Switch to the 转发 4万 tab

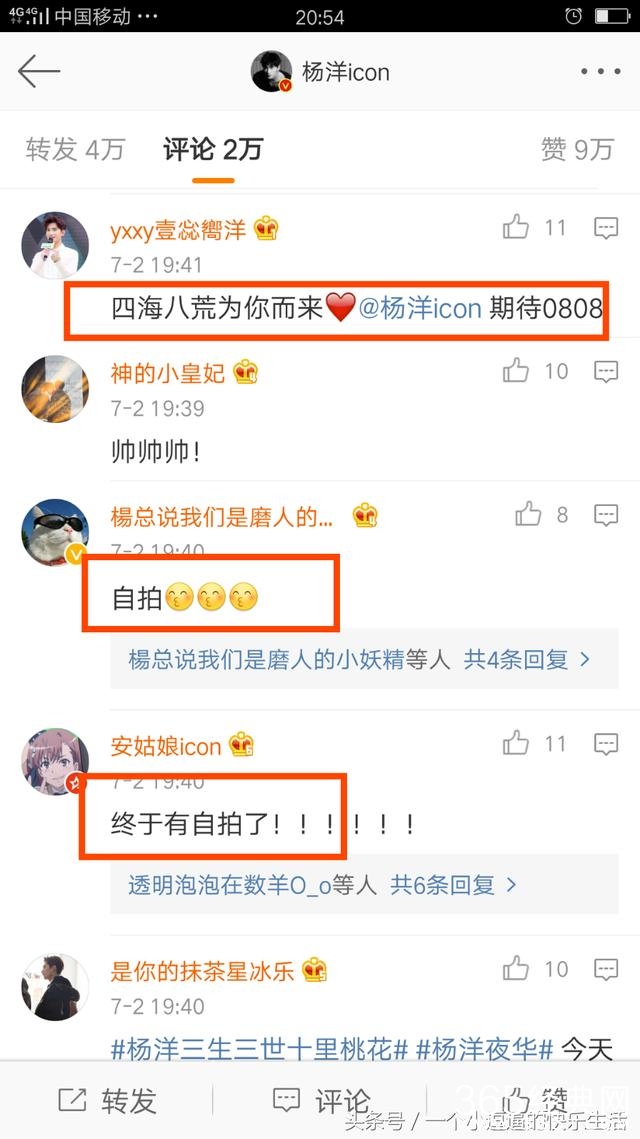tap(75, 150)
